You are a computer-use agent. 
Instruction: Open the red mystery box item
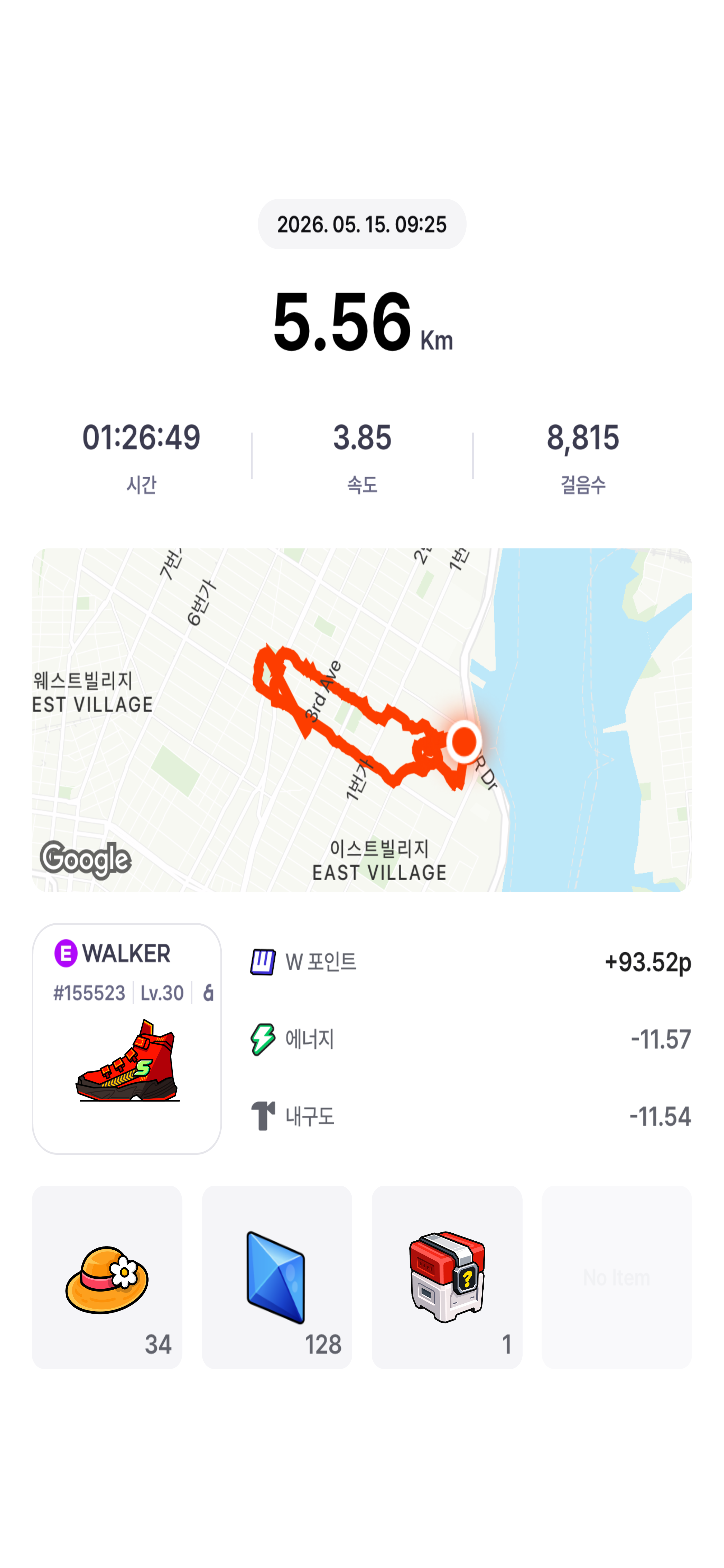pos(447,1277)
